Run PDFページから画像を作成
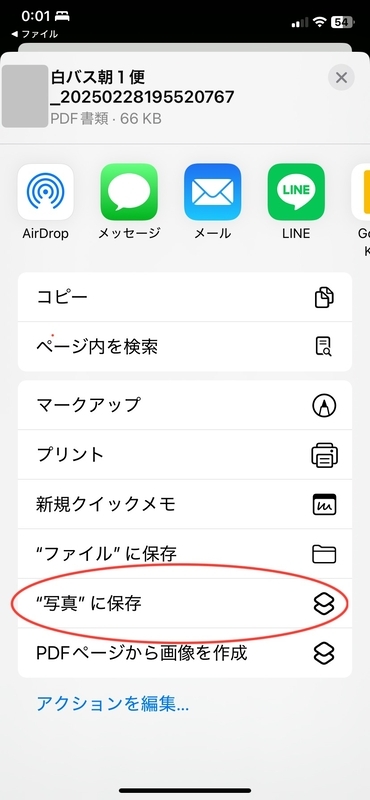370x800 pixels. (x=185, y=653)
